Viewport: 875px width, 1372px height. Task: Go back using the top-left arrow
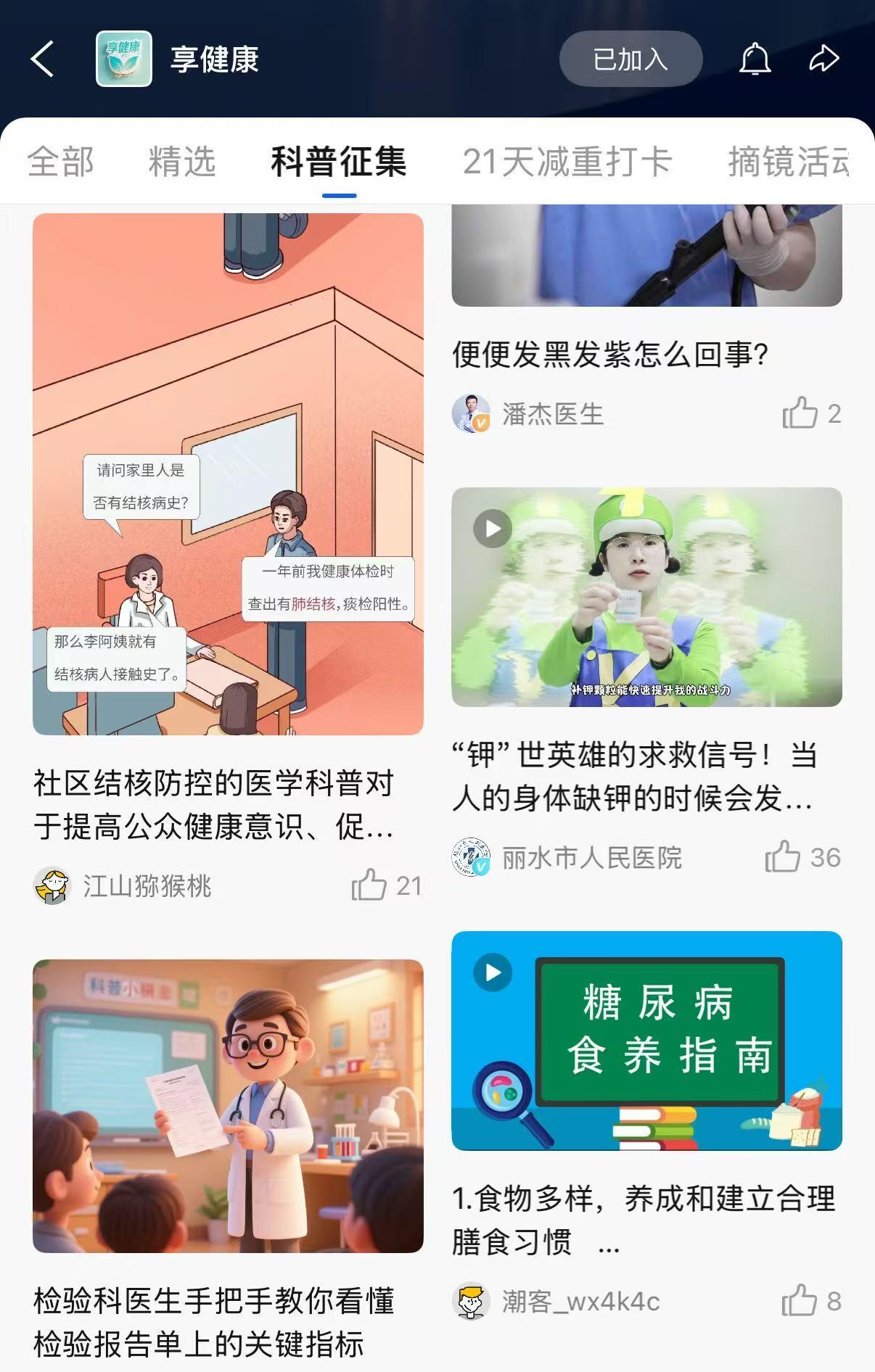pyautogui.click(x=42, y=59)
